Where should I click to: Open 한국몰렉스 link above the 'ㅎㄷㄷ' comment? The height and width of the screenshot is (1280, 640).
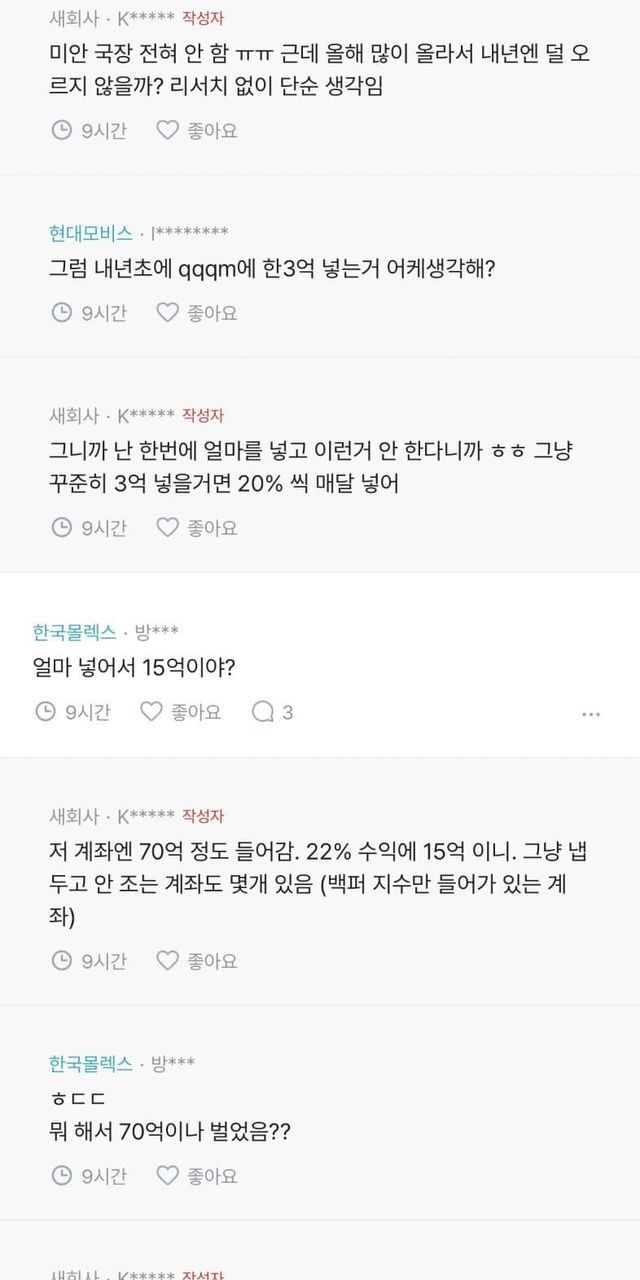91,1064
